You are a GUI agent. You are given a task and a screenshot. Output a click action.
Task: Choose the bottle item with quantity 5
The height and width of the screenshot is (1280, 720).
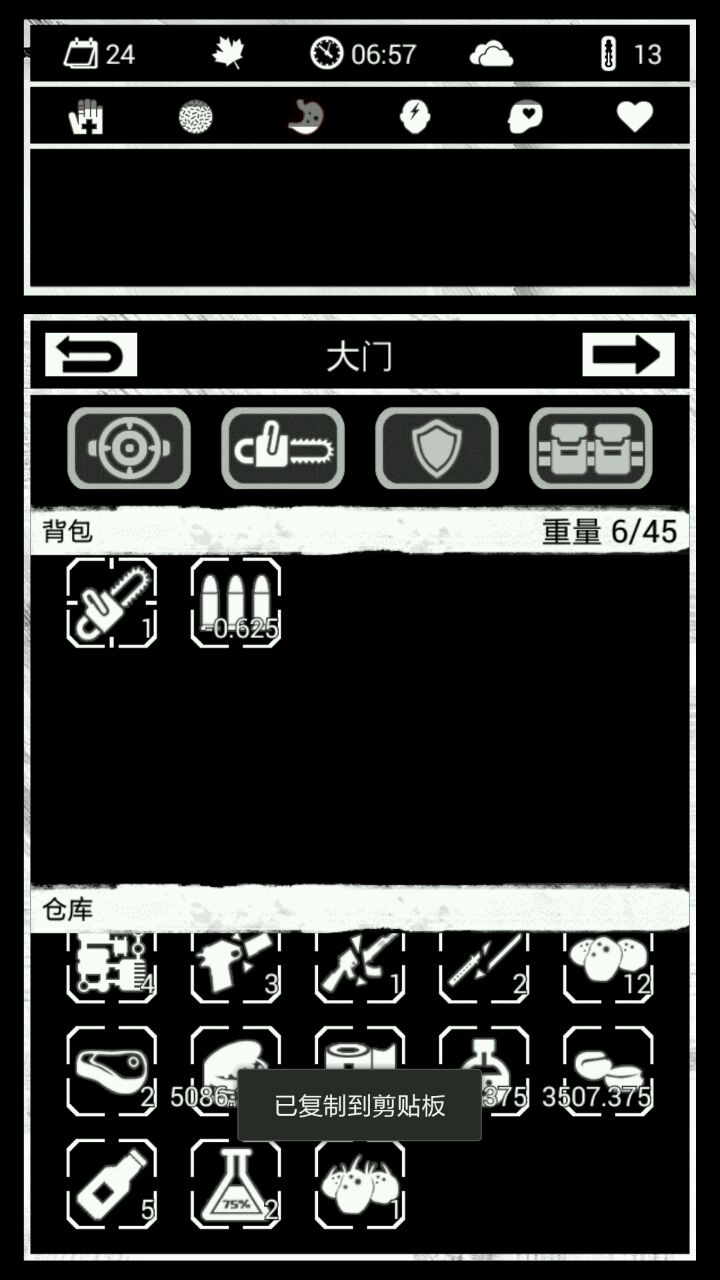pos(111,1184)
